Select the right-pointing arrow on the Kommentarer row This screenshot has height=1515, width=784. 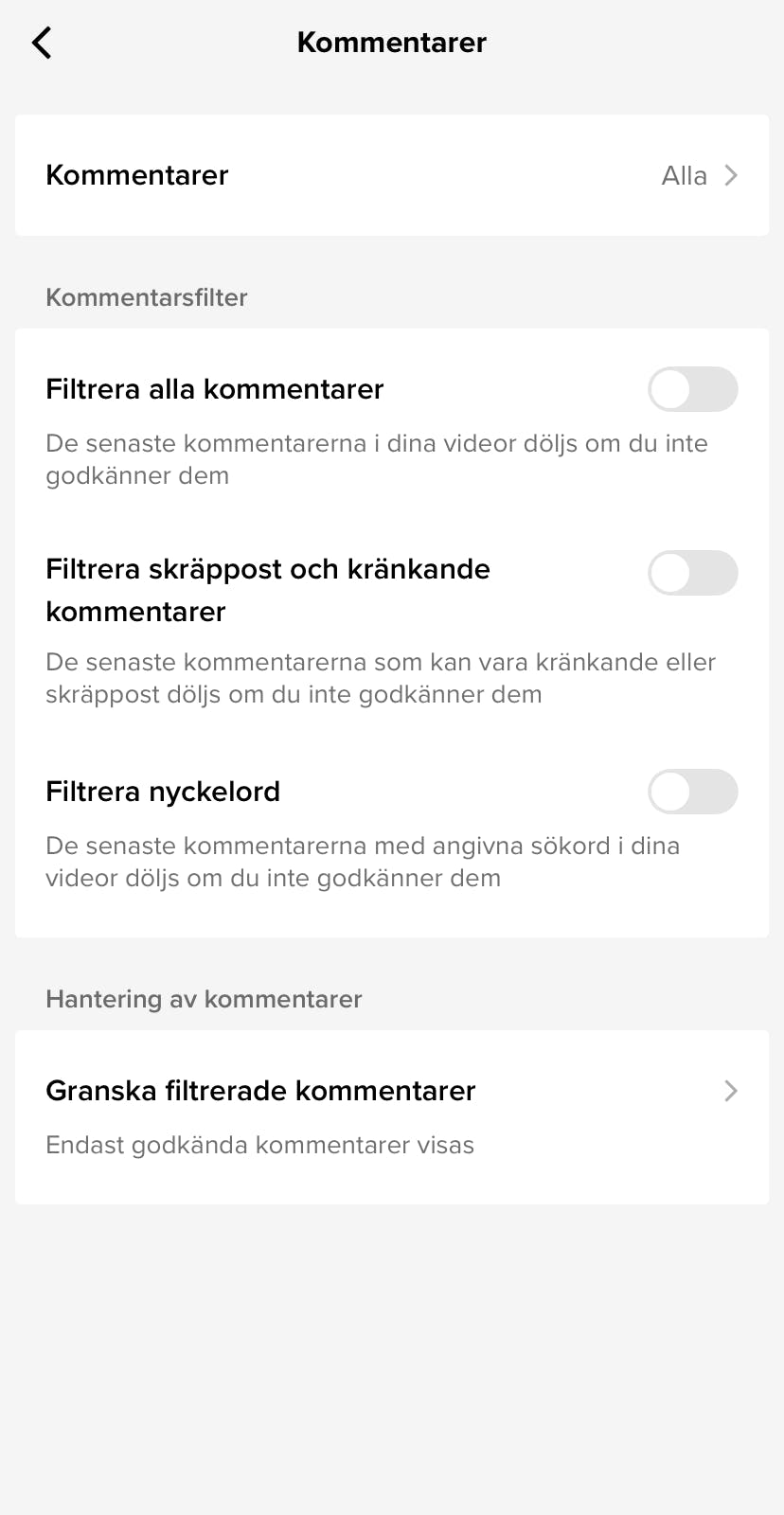730,175
